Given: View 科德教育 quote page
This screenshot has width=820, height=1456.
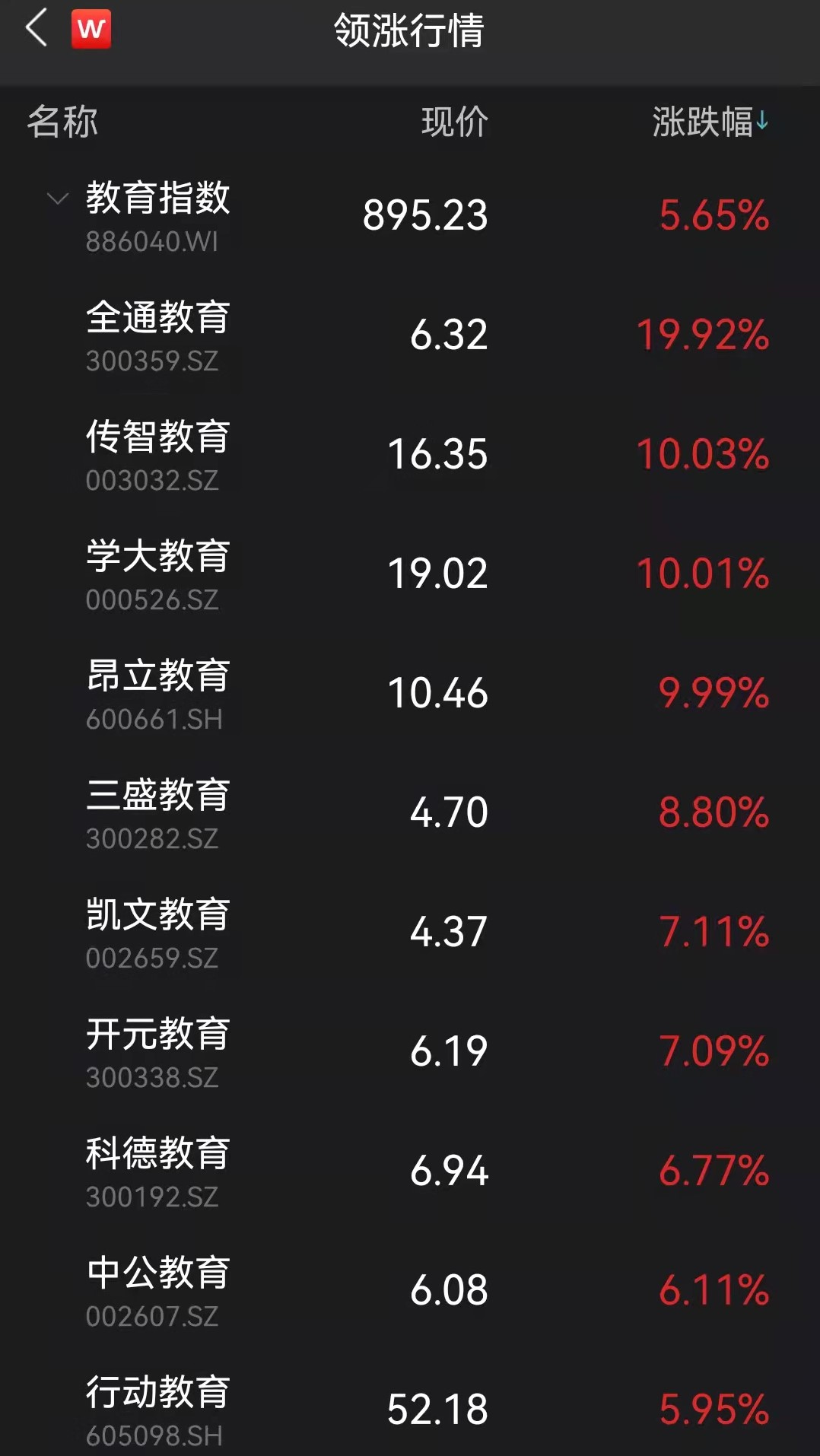Looking at the screenshot, I should click(410, 1171).
